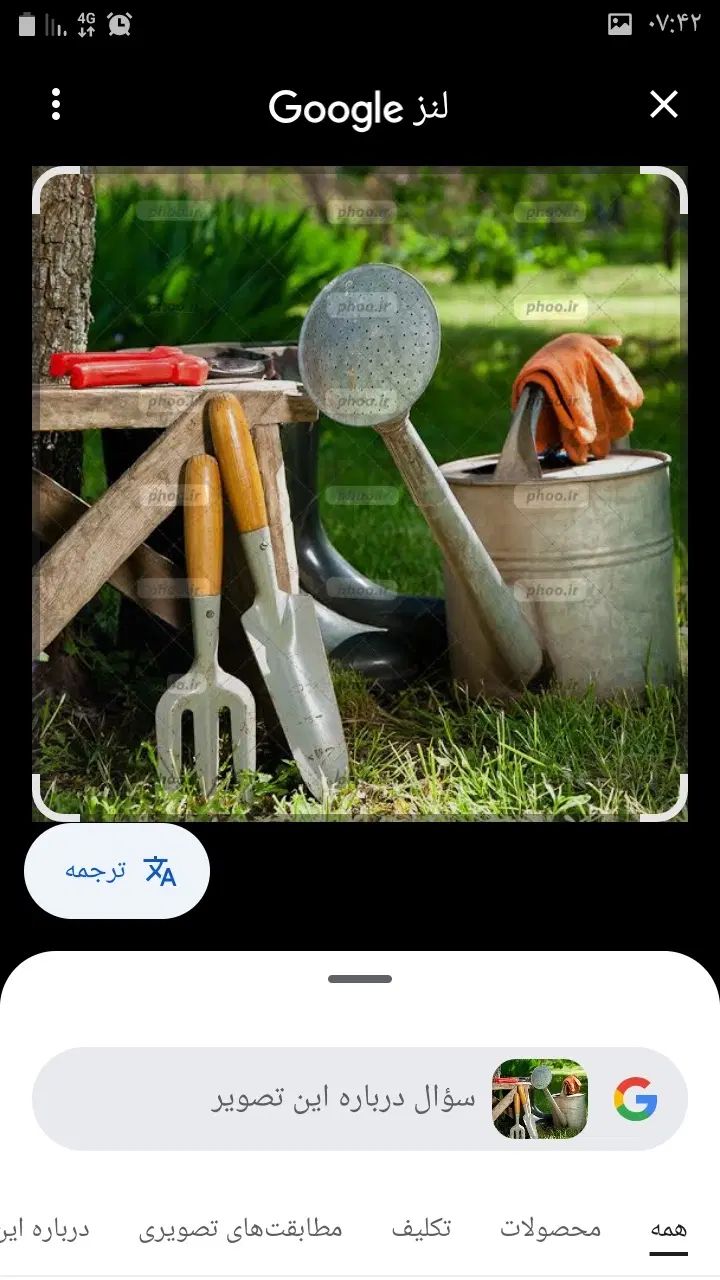Switch to the محصولات tab
The height and width of the screenshot is (1280, 720).
coord(551,1229)
